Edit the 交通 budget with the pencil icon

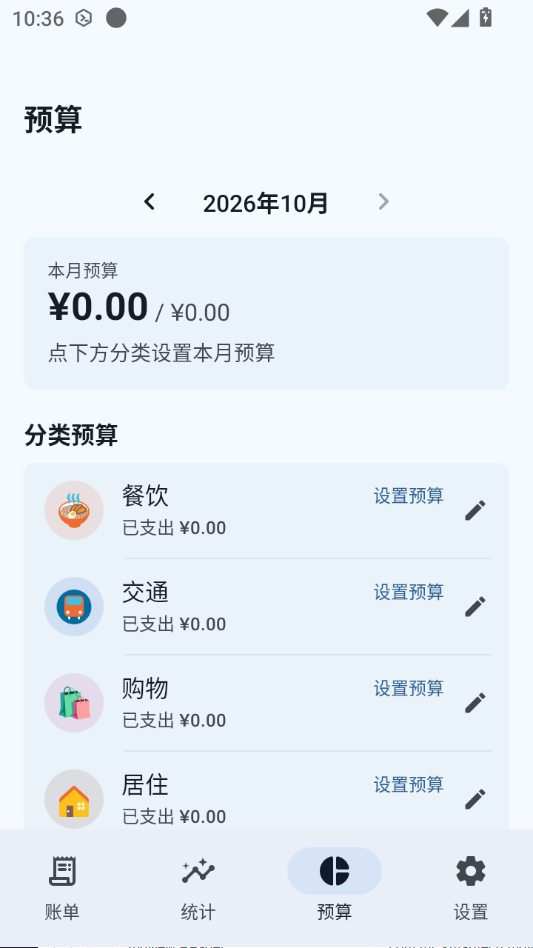(475, 606)
